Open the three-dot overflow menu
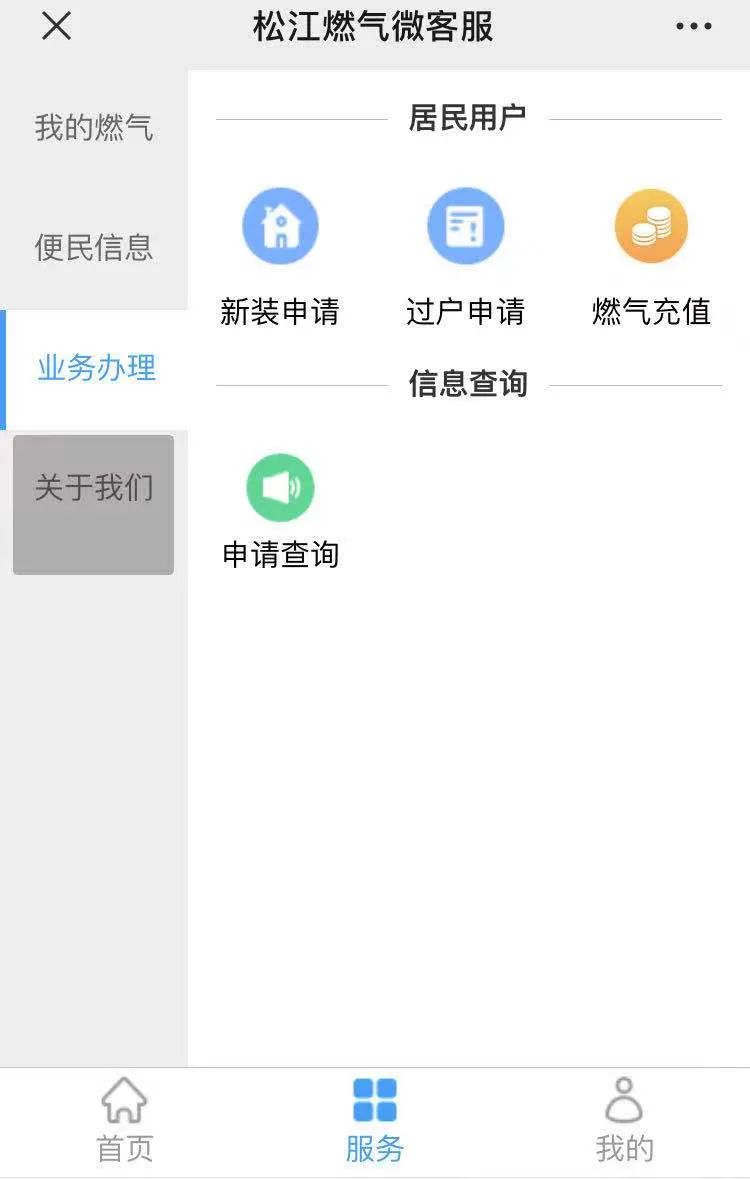The image size is (750, 1179). coord(693,27)
